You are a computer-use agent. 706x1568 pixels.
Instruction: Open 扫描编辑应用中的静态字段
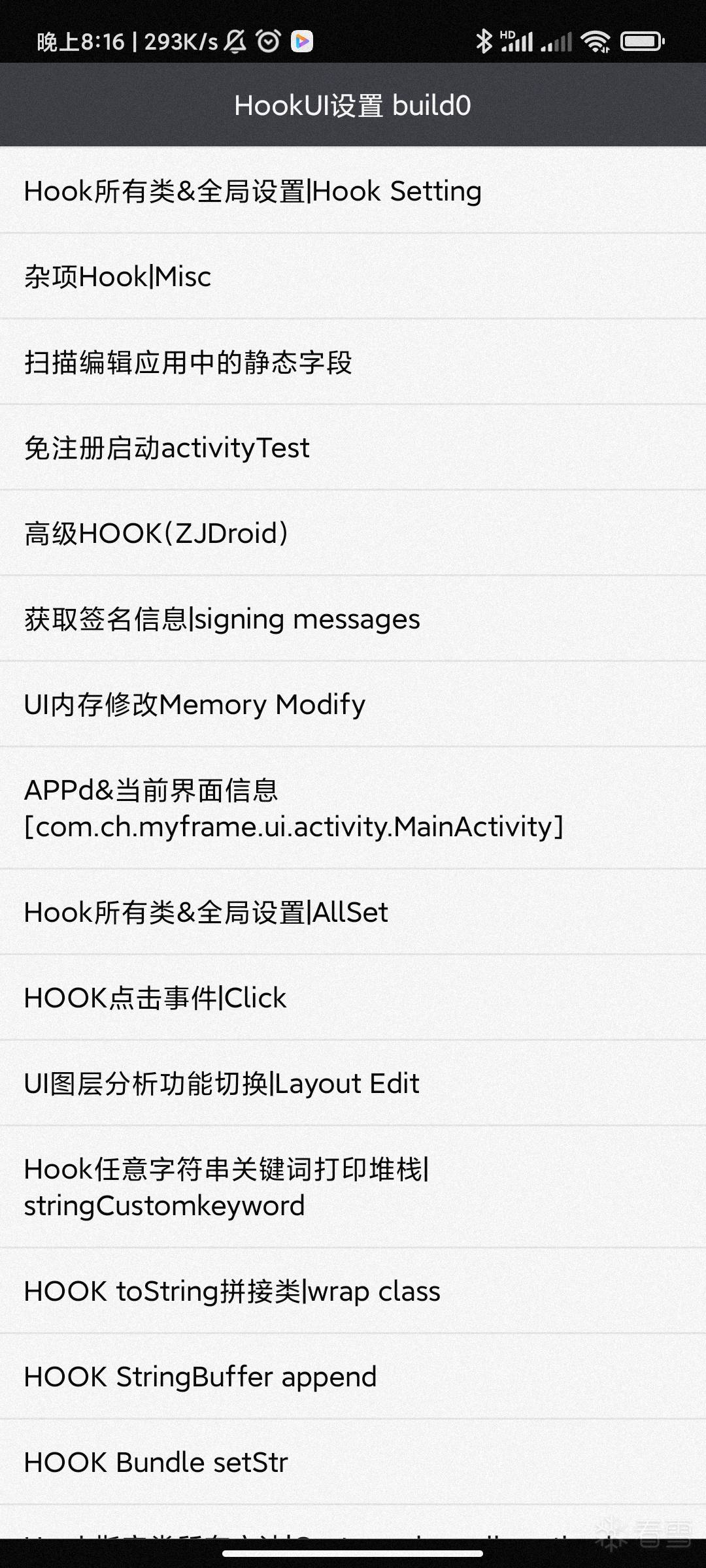(x=188, y=363)
